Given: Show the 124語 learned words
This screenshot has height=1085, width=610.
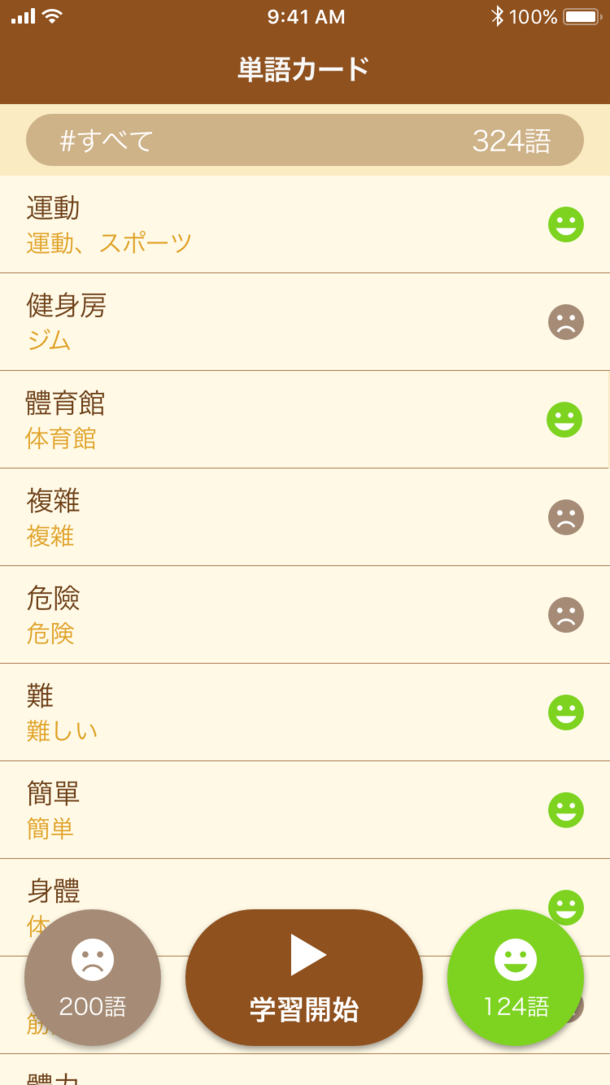Looking at the screenshot, I should (515, 978).
